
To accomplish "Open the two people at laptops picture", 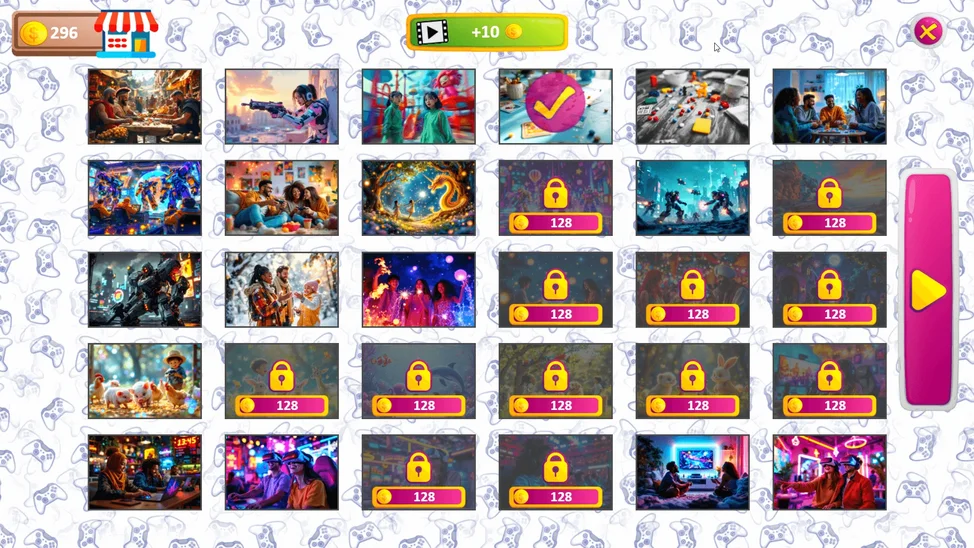I will [144, 472].
